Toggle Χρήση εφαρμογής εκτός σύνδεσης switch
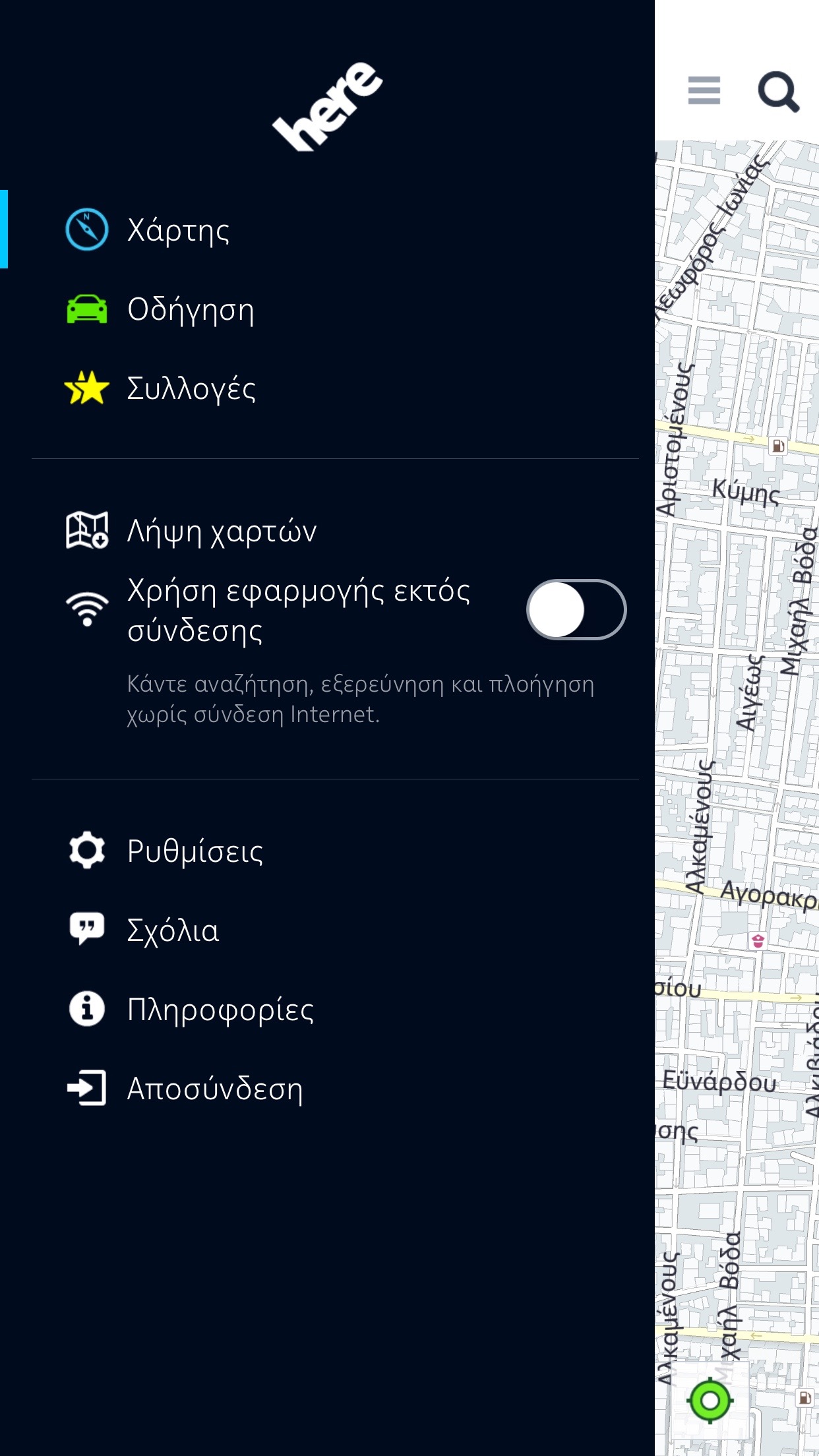The image size is (819, 1456). click(576, 610)
